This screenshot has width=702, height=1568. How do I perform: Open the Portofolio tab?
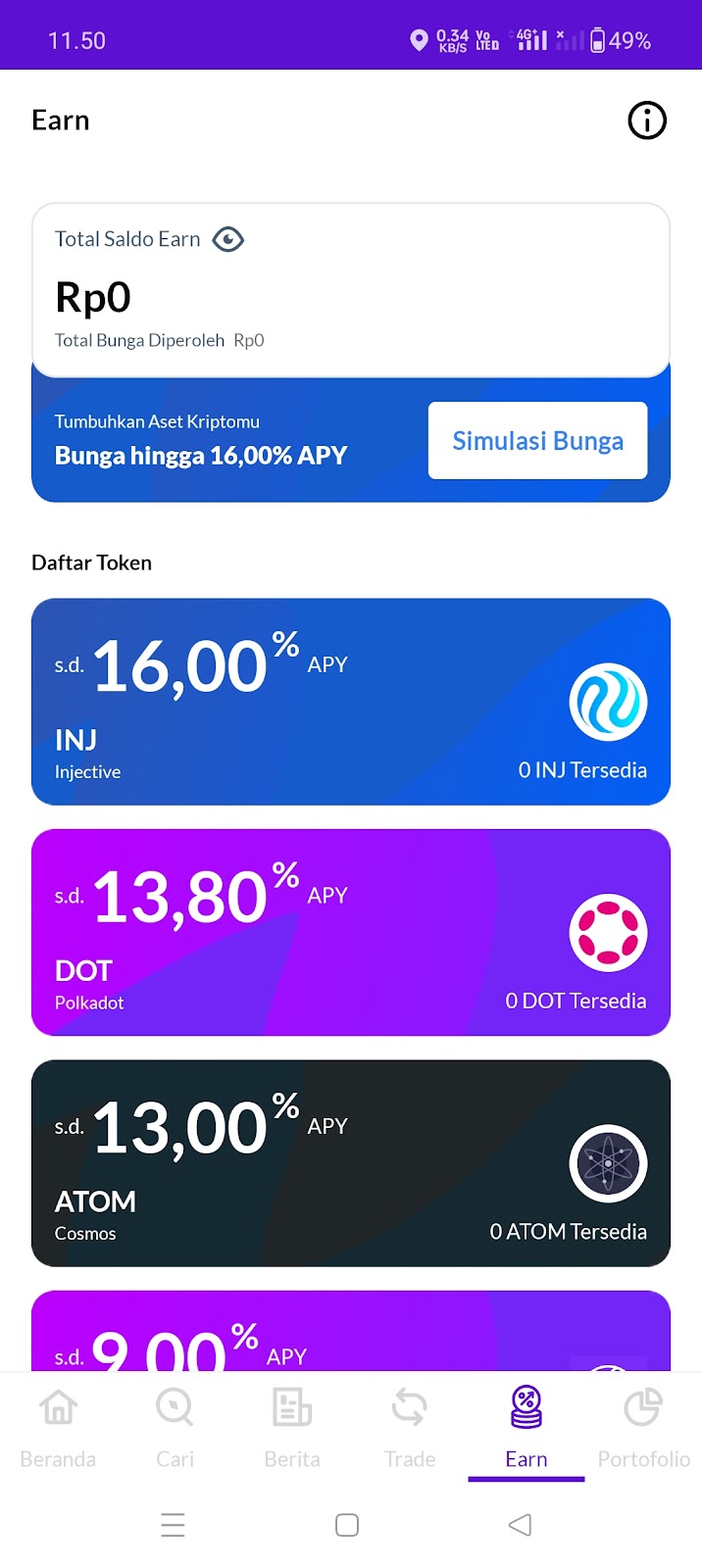(x=644, y=1427)
